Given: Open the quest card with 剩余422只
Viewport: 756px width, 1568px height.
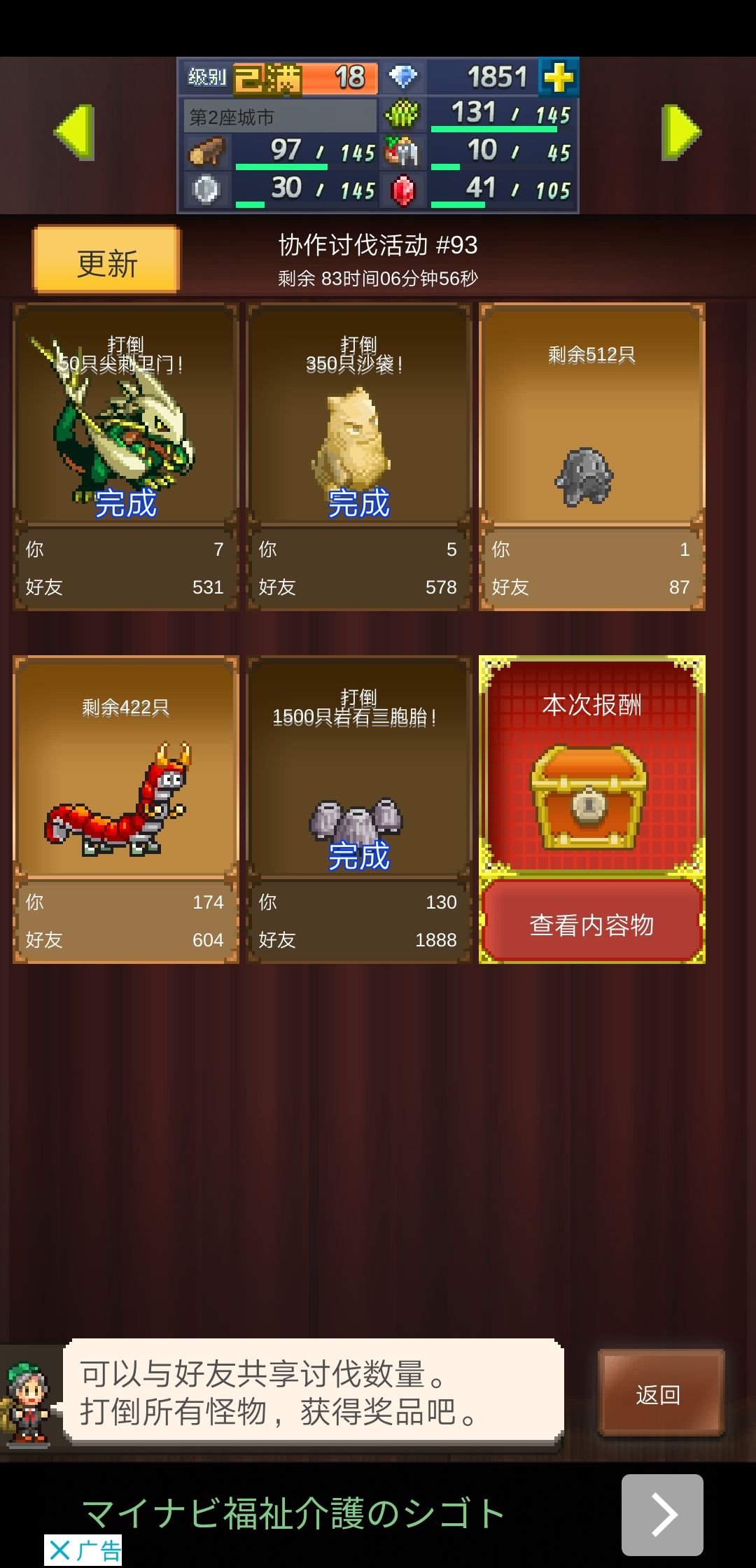Looking at the screenshot, I should (x=126, y=809).
